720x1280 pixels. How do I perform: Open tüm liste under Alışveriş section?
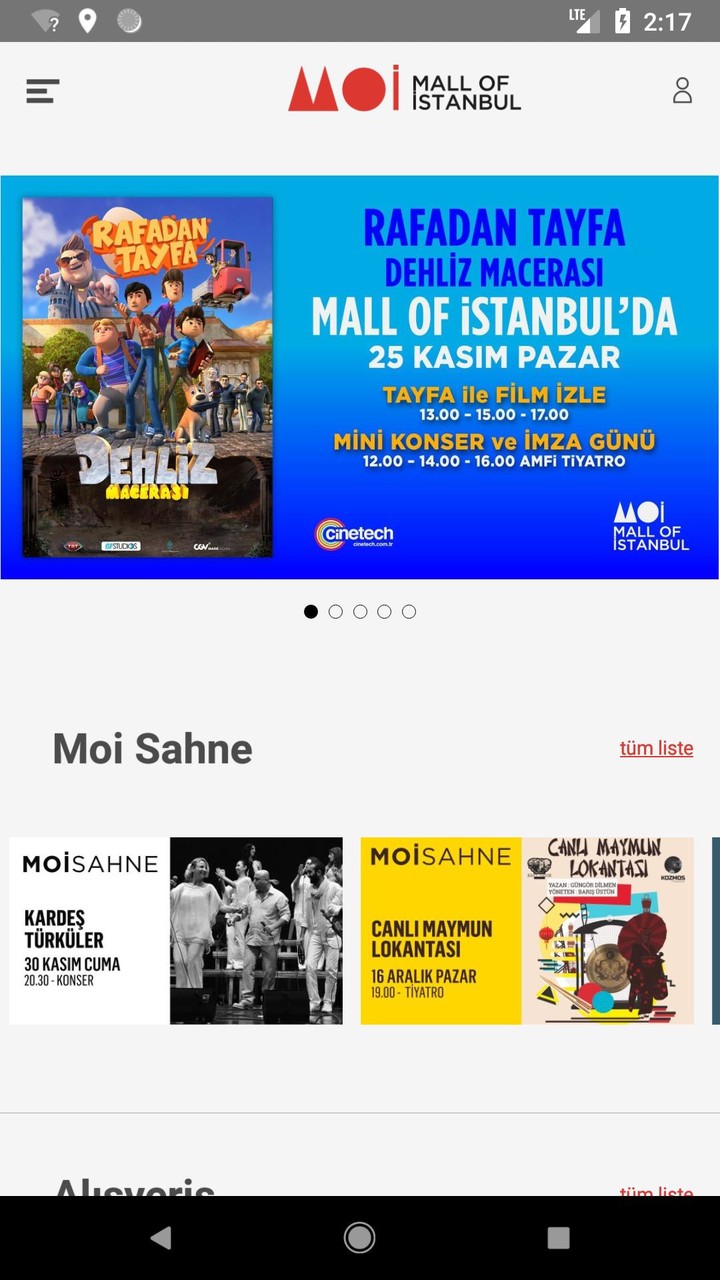(x=657, y=1194)
